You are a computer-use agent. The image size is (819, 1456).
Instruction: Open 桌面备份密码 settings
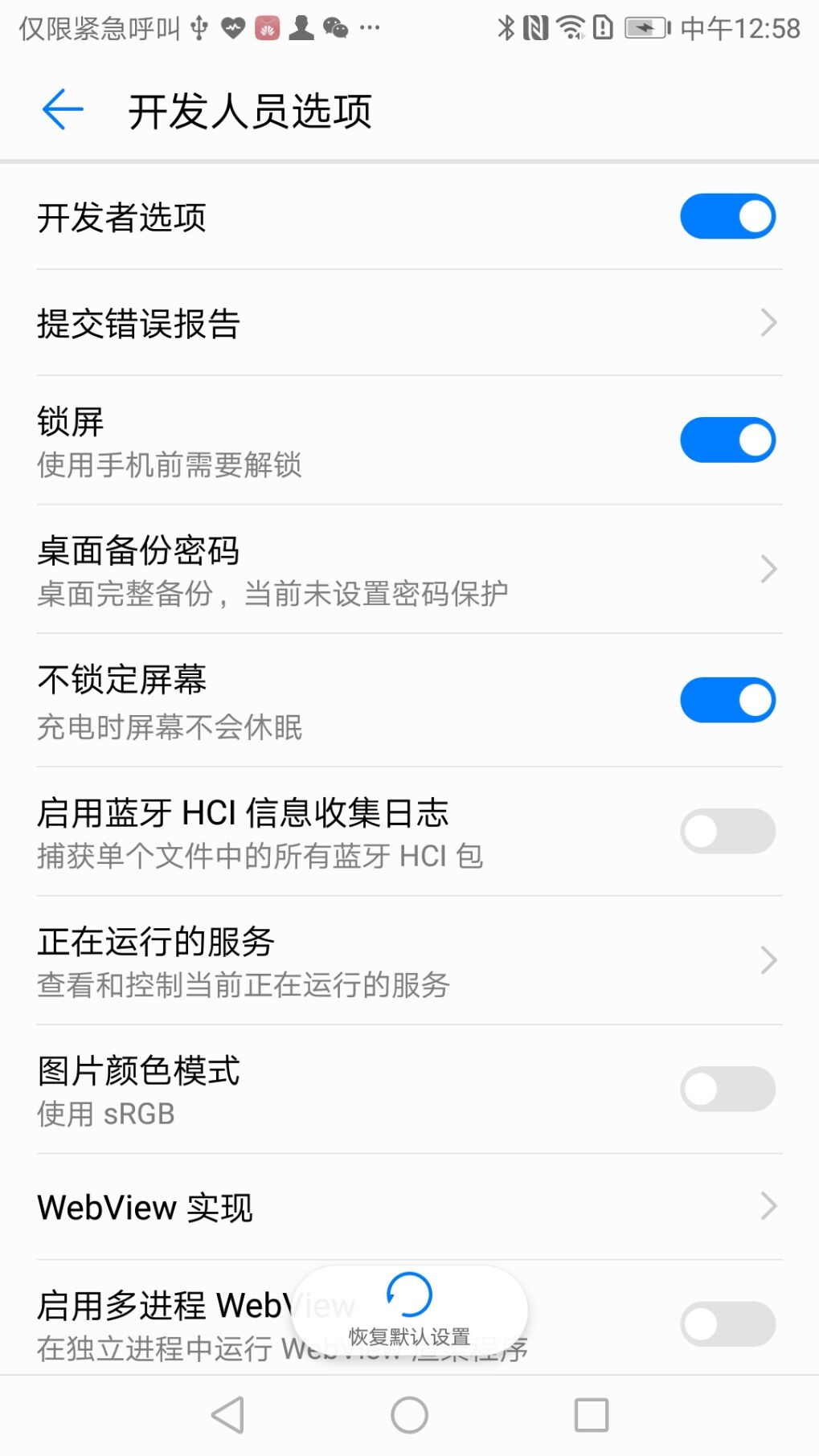[409, 569]
